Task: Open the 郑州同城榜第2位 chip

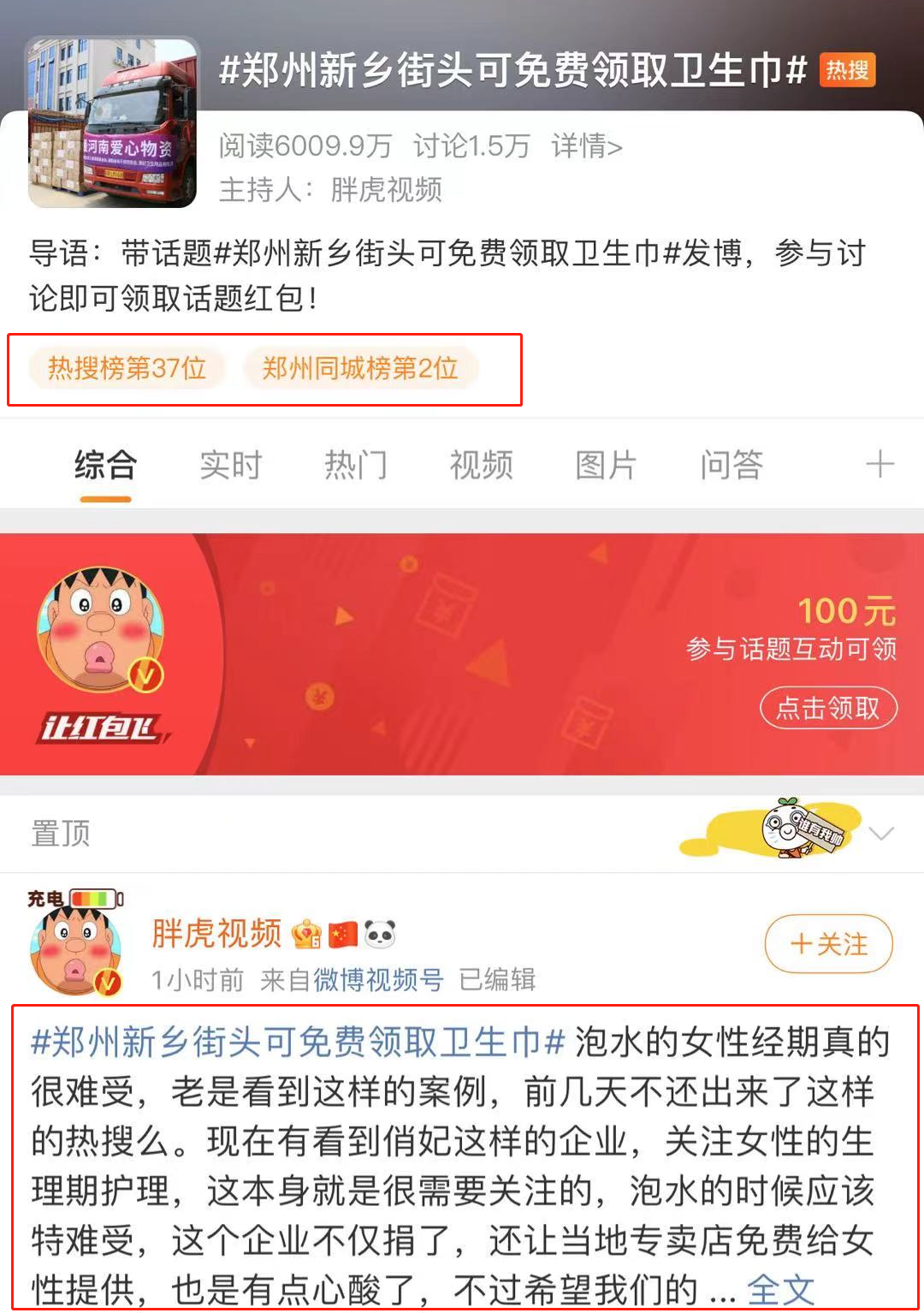Action: (x=360, y=368)
